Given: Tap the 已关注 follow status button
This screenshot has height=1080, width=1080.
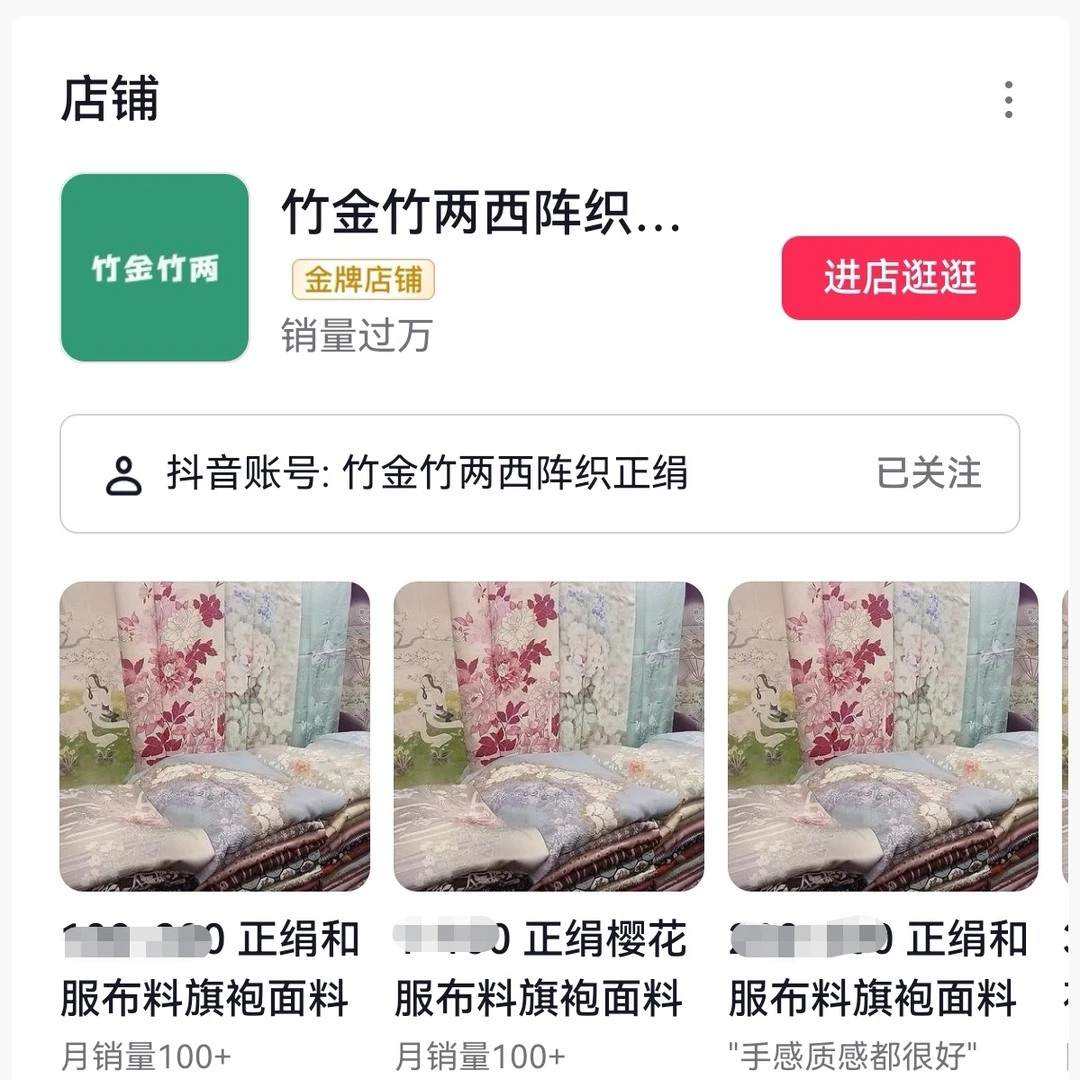Looking at the screenshot, I should pyautogui.click(x=929, y=474).
